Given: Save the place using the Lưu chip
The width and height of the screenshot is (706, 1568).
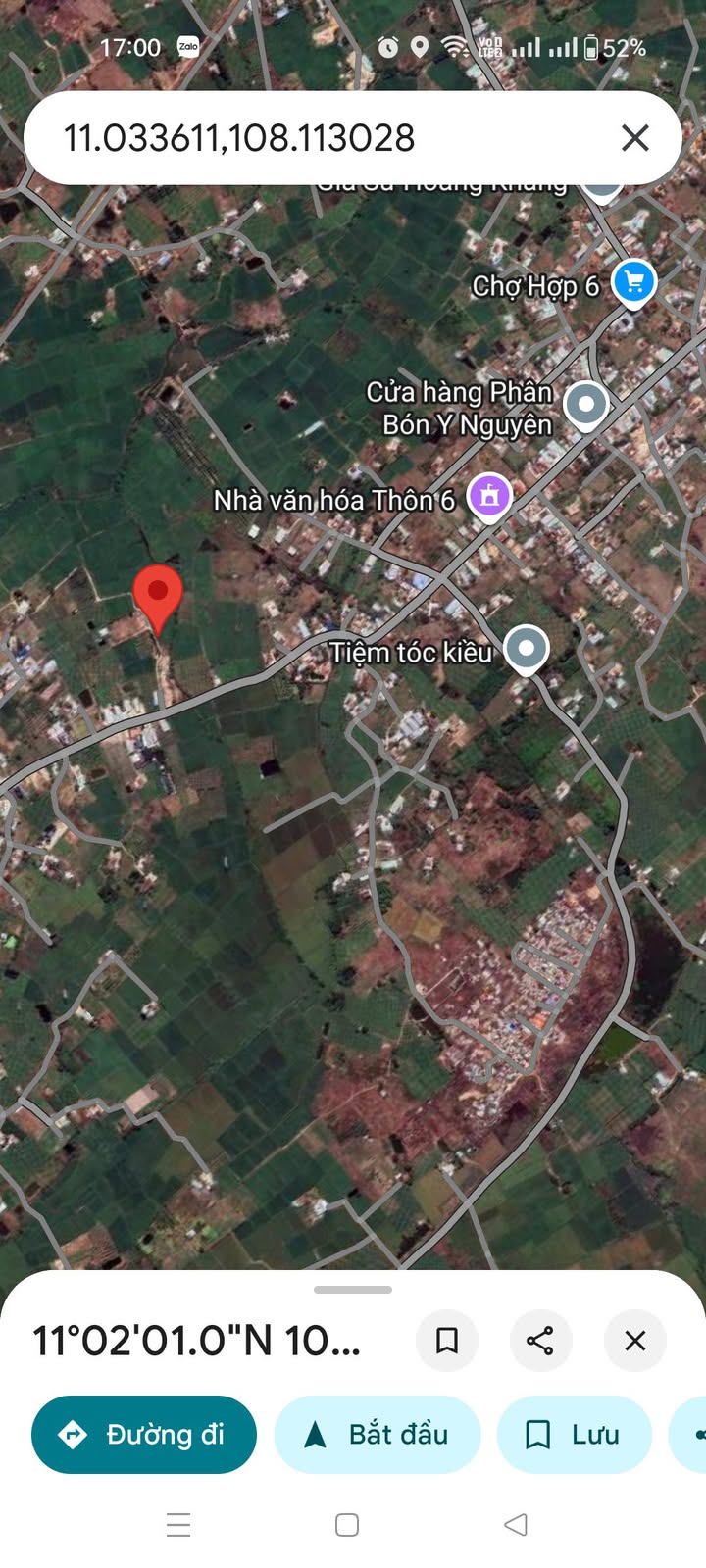Looking at the screenshot, I should point(575,1435).
